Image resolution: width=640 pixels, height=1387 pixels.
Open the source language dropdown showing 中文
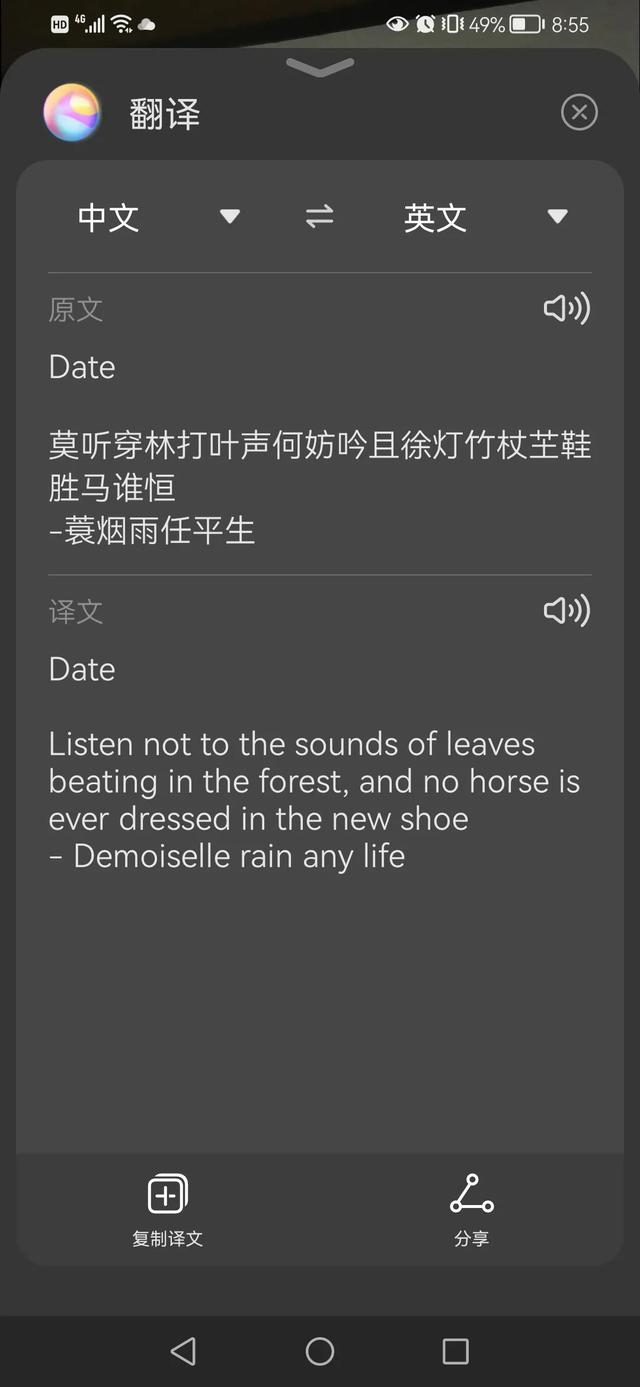[x=159, y=217]
